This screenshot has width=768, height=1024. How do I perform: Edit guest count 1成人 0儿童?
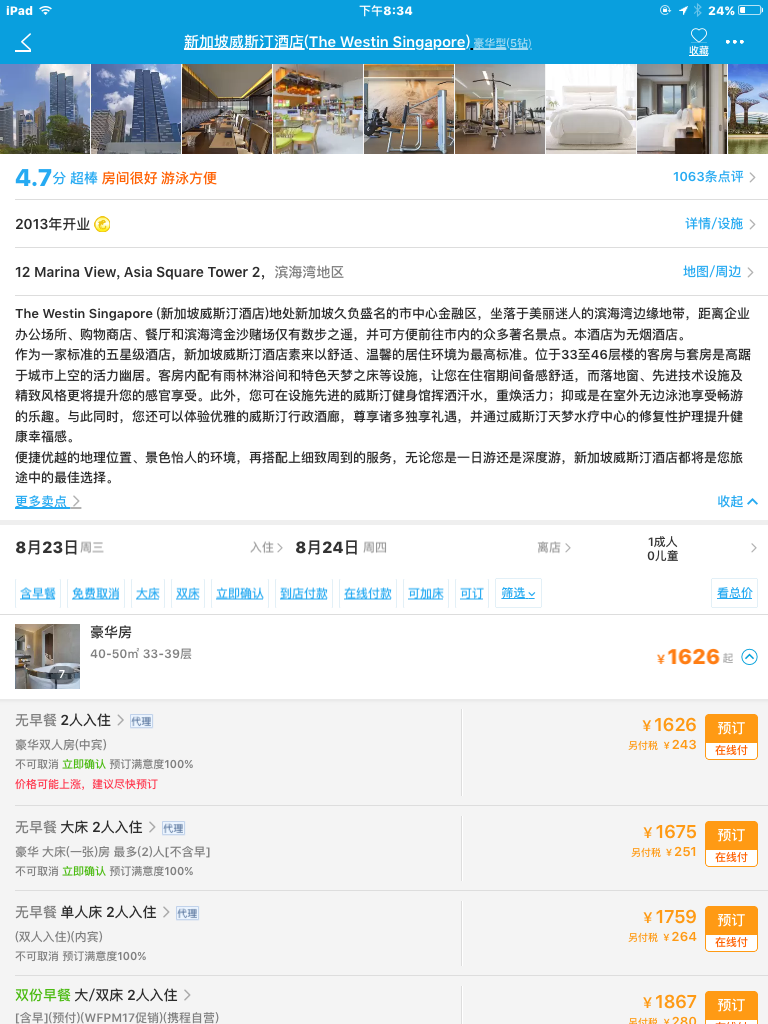click(x=663, y=548)
